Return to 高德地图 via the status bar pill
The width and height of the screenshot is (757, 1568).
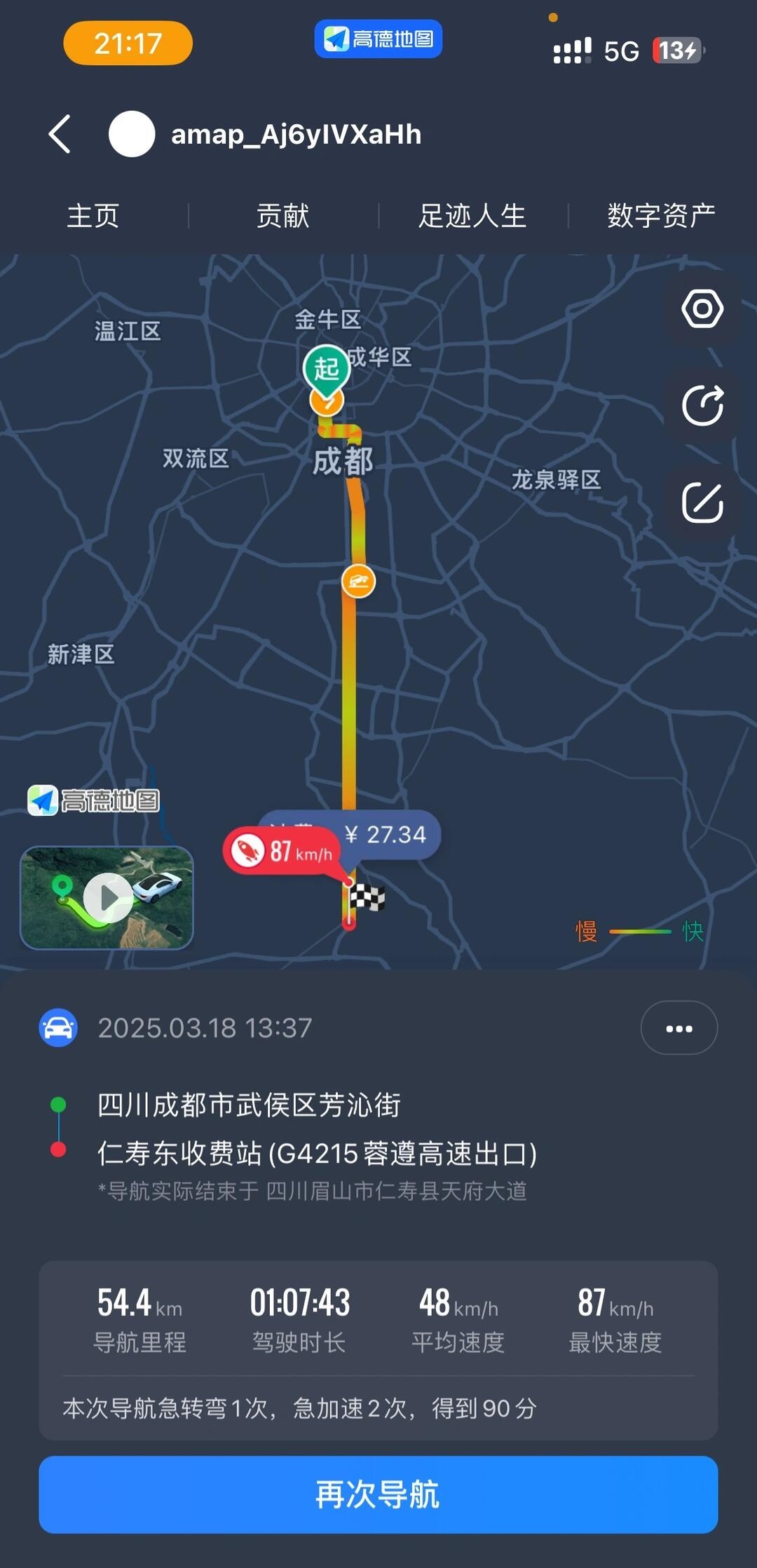pos(378,39)
